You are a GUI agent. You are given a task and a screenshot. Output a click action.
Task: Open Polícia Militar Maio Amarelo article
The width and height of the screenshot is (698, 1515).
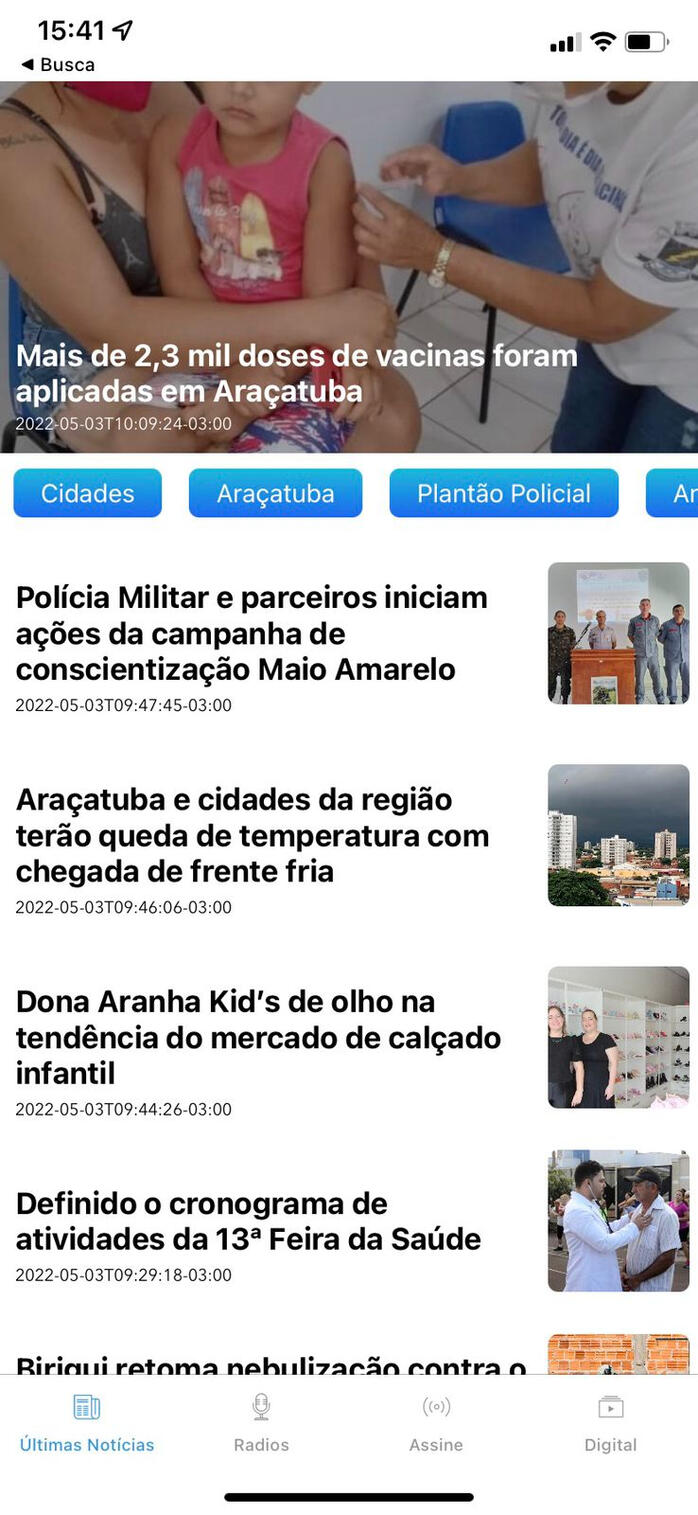[251, 633]
